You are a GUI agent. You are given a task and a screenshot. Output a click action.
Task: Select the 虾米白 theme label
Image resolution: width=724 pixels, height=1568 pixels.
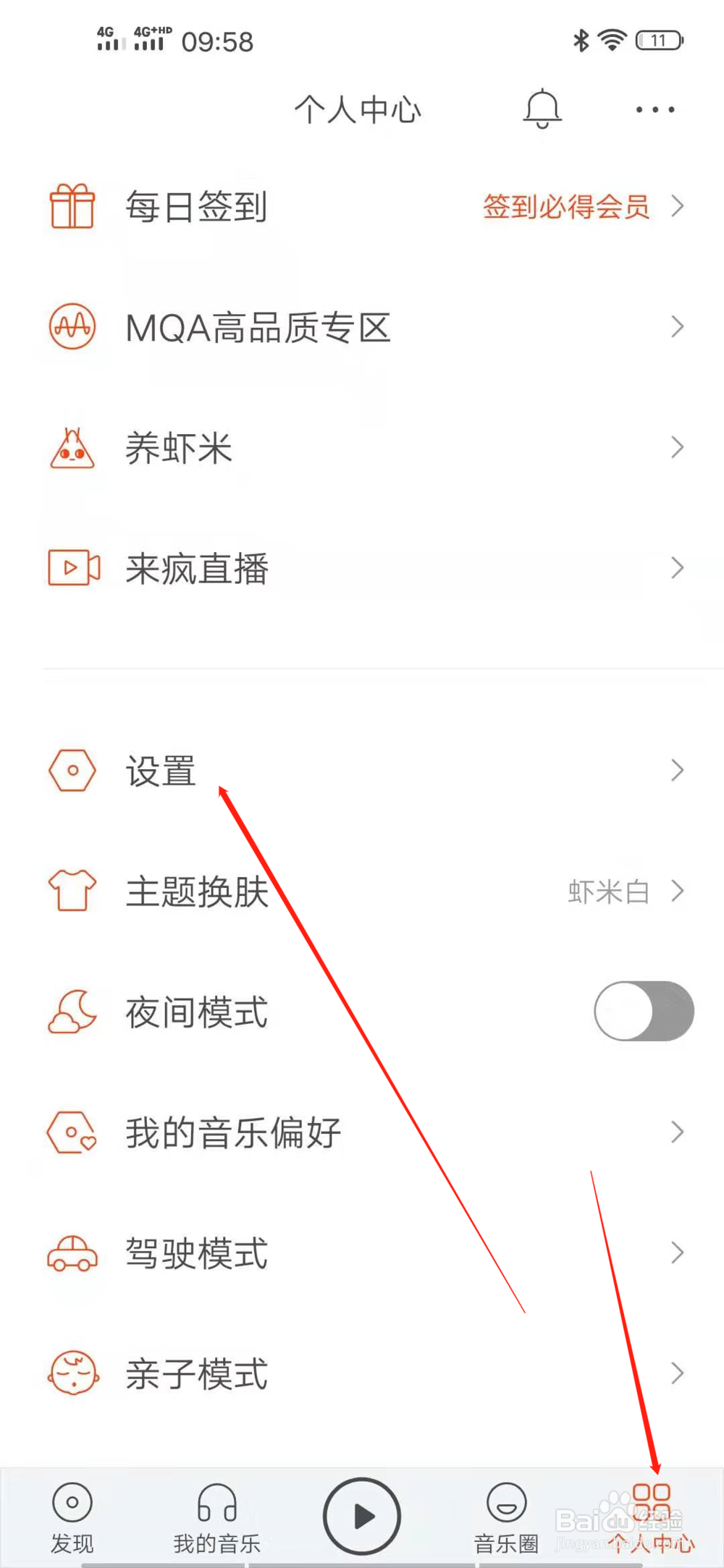(x=610, y=891)
